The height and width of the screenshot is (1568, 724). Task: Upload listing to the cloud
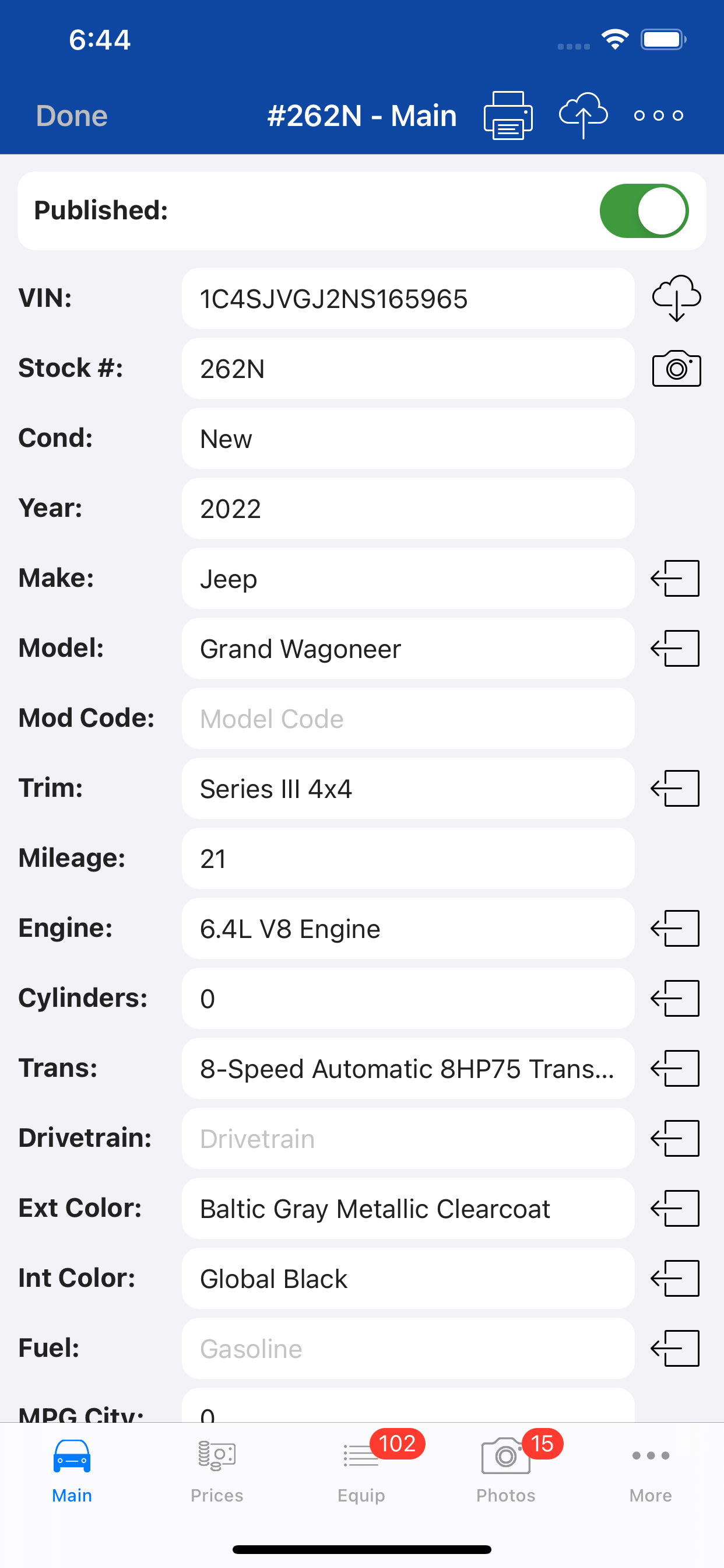(x=583, y=115)
